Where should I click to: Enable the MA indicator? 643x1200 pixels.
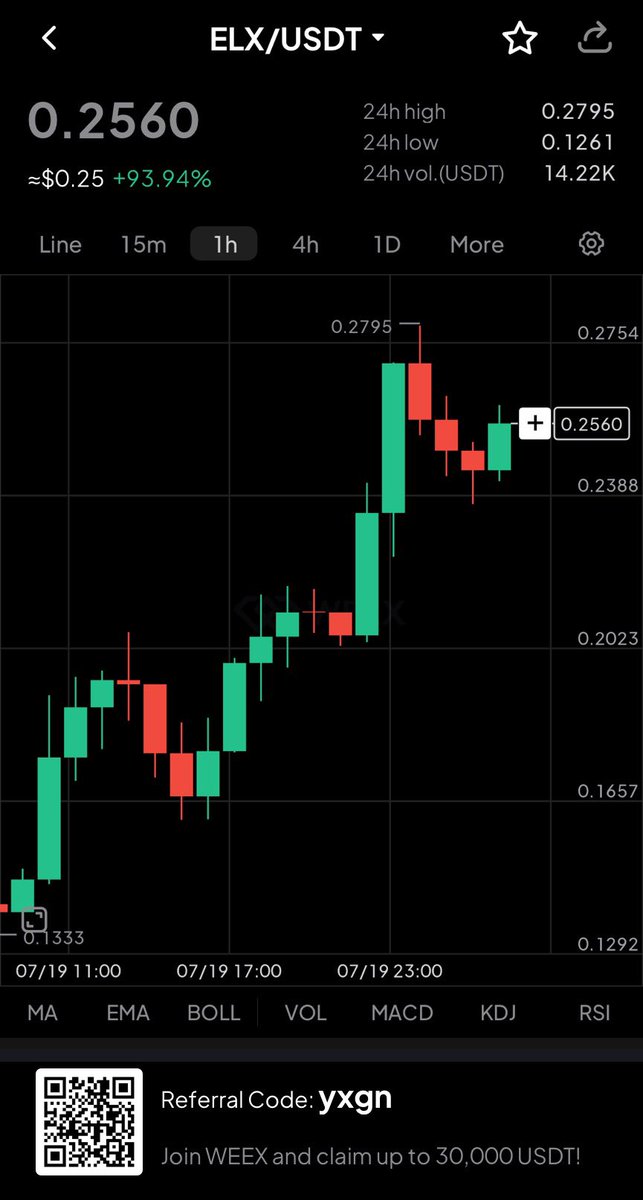pyautogui.click(x=42, y=1013)
